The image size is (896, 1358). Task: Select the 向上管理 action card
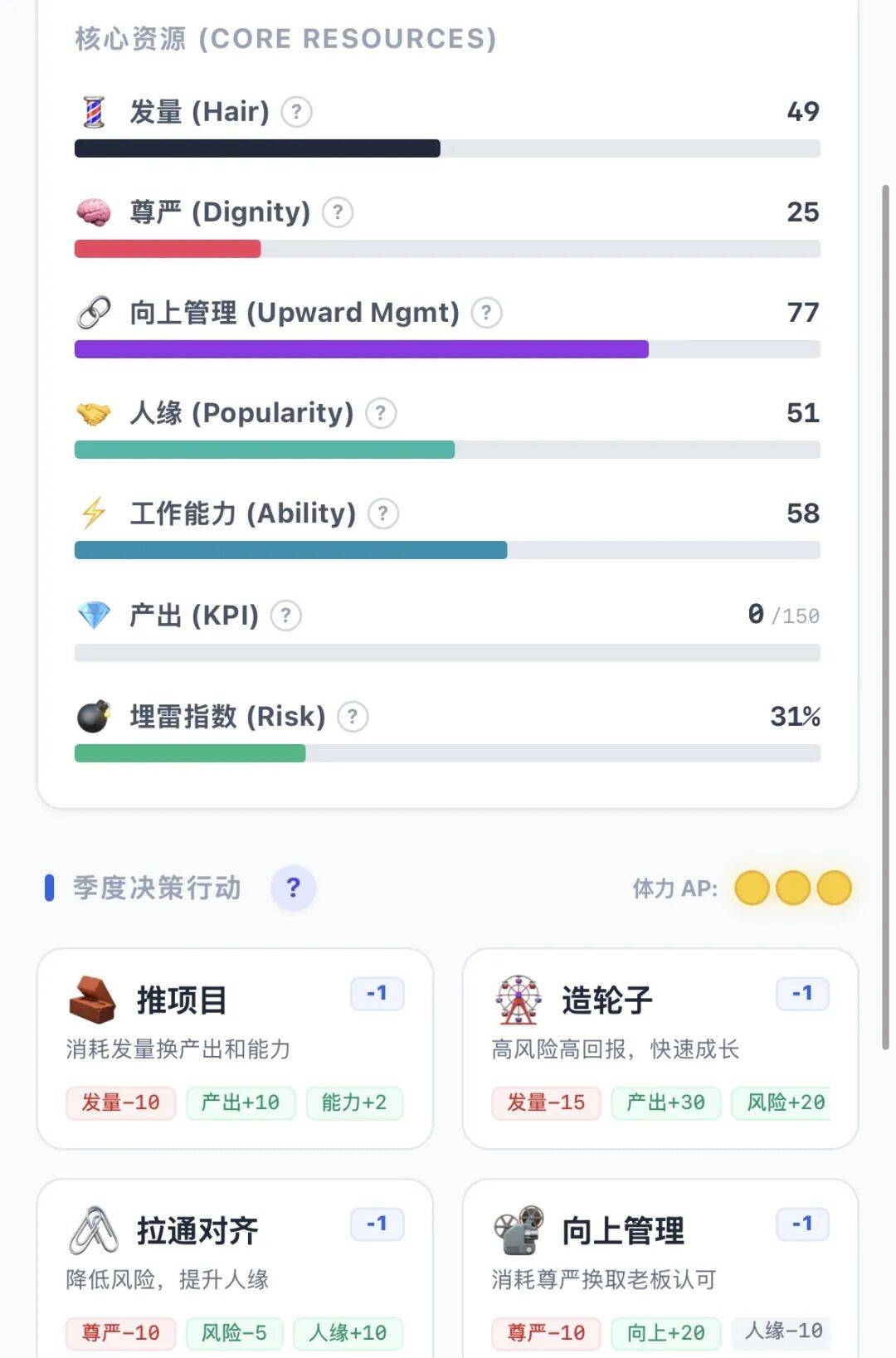pos(660,1269)
